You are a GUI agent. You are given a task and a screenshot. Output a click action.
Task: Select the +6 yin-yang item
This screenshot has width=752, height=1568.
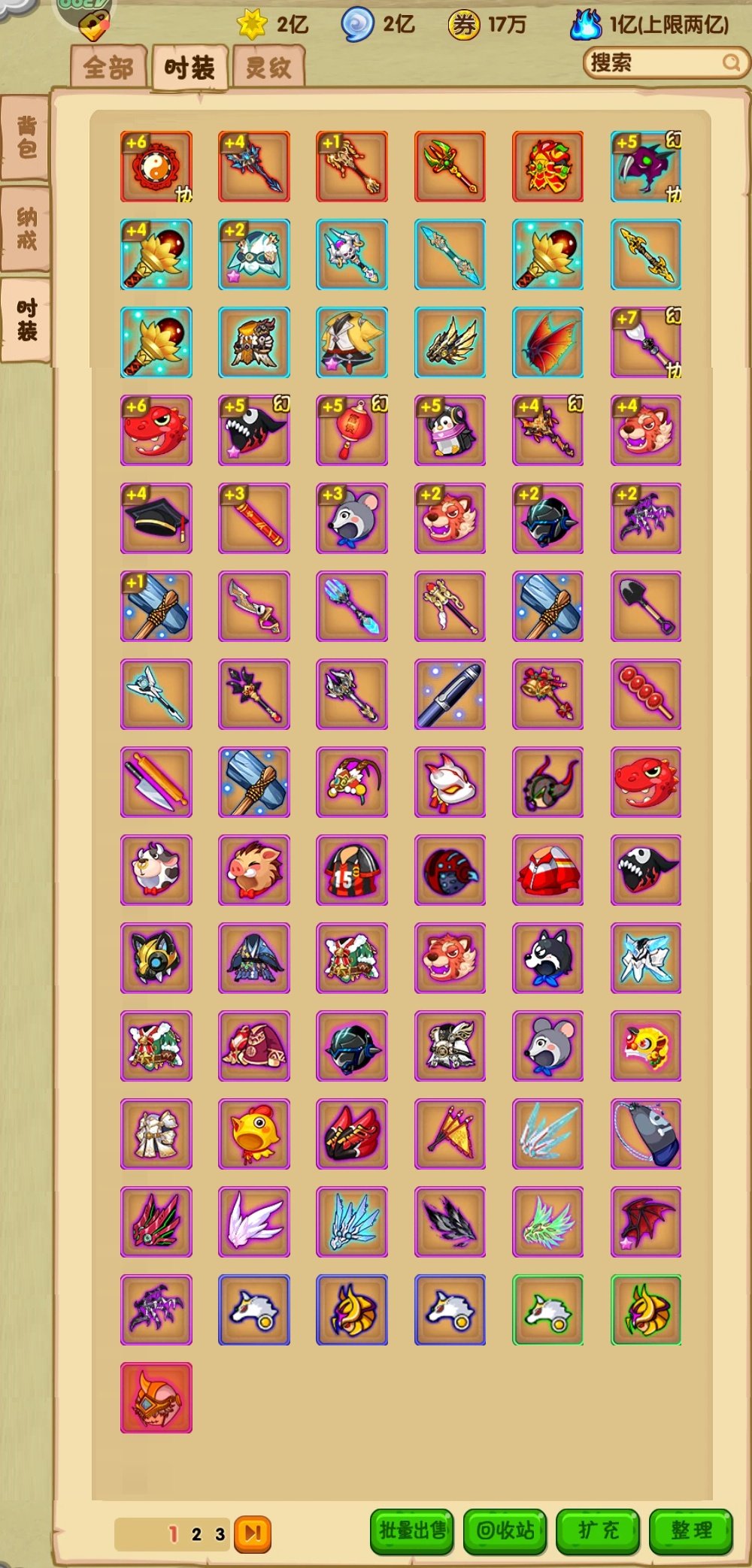point(156,166)
